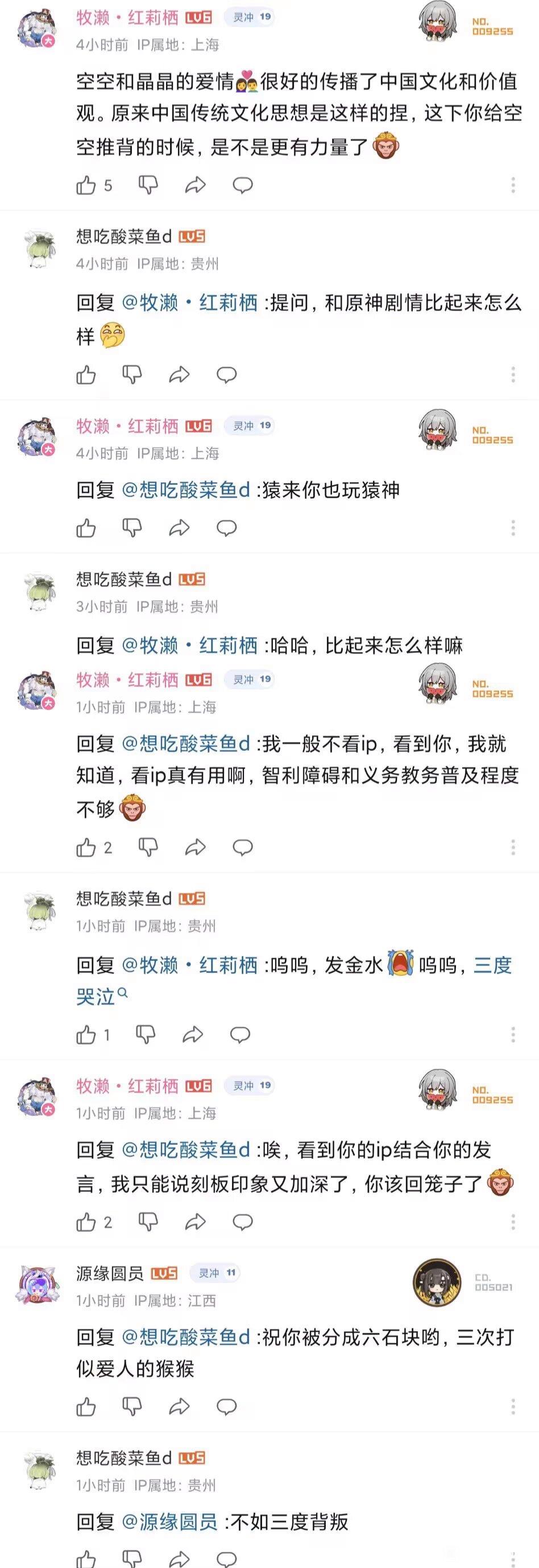539x1568 pixels.
Task: Reply to the comment about 空空和晶晶的爱情
Action: coord(243,185)
